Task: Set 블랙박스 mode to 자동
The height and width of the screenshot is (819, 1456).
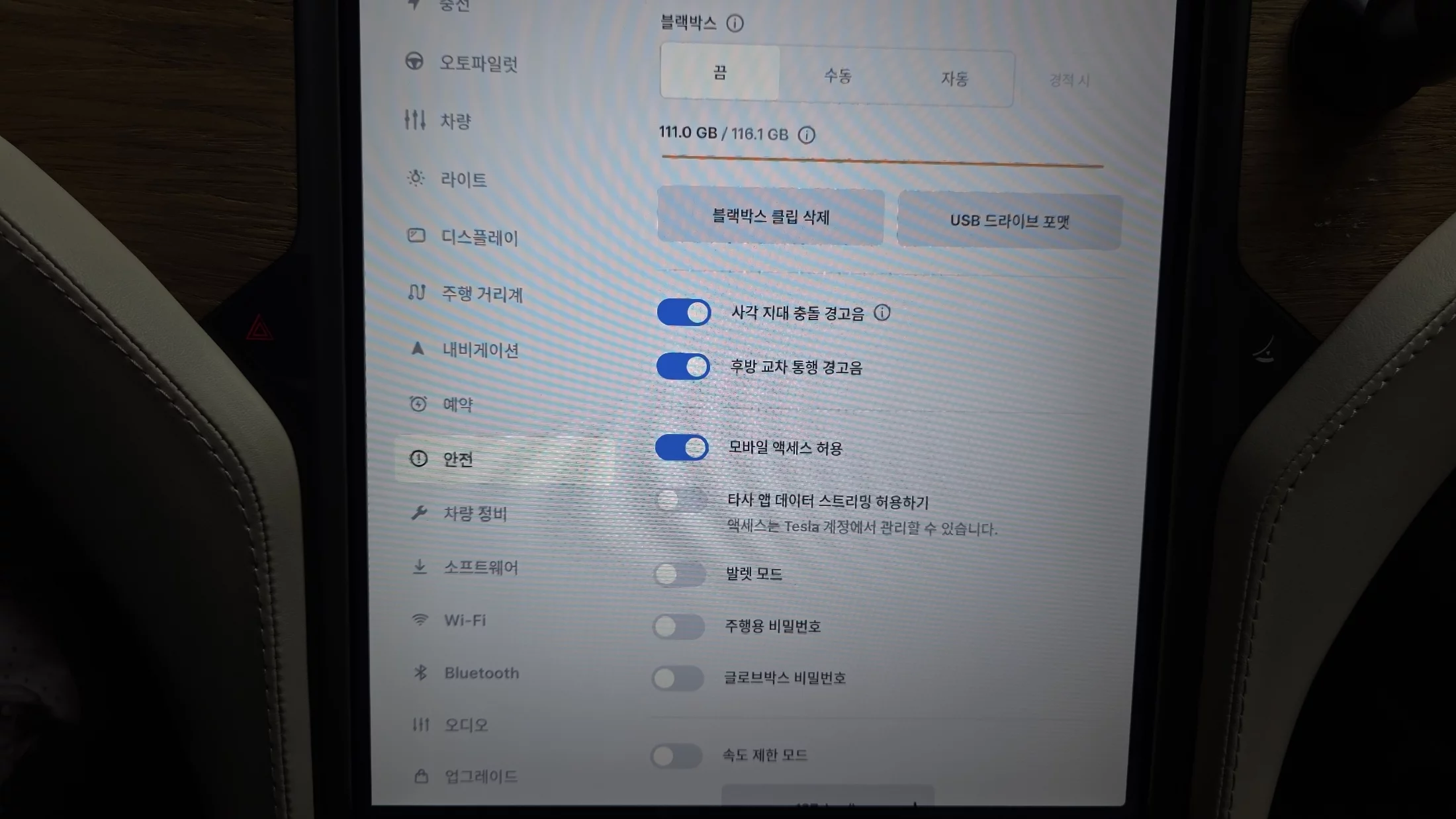Action: point(954,79)
